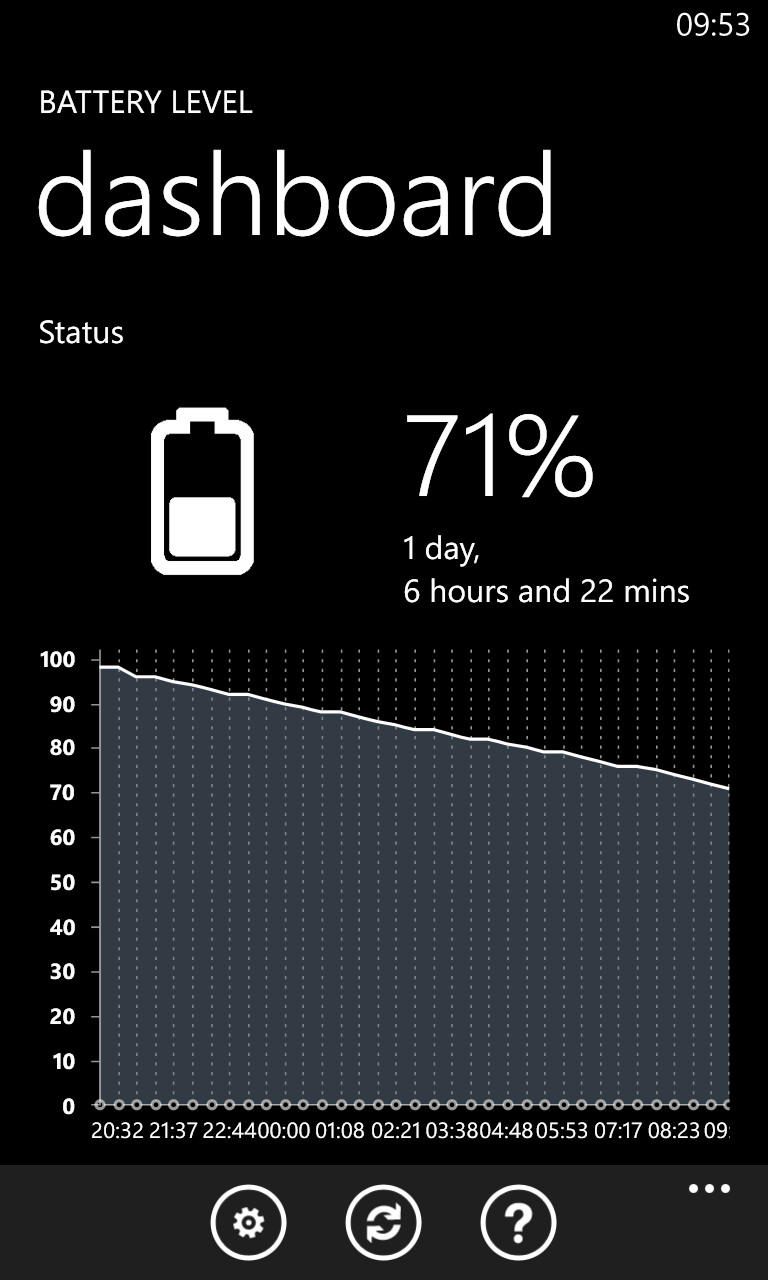Open the settings gear in app bar
The width and height of the screenshot is (768, 1280).
pos(248,1222)
